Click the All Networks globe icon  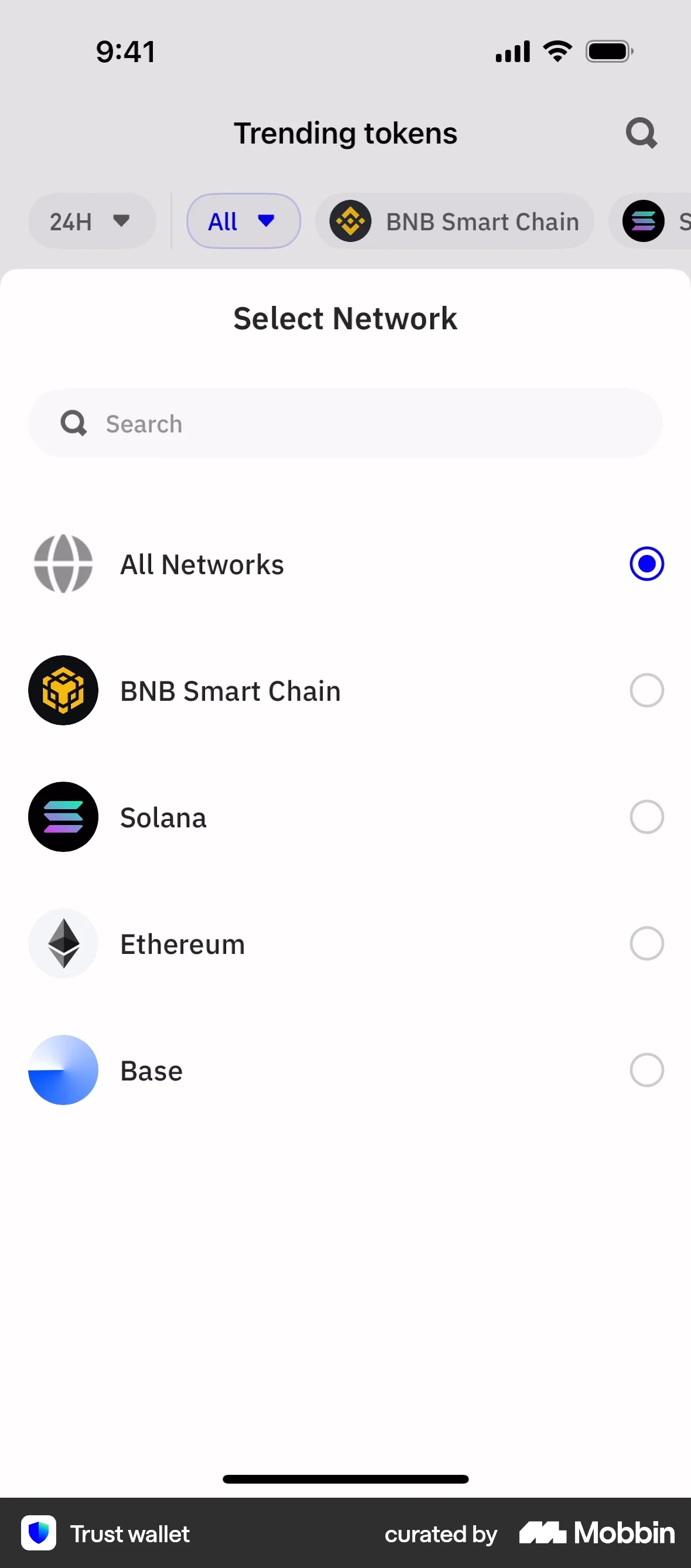pyautogui.click(x=63, y=564)
